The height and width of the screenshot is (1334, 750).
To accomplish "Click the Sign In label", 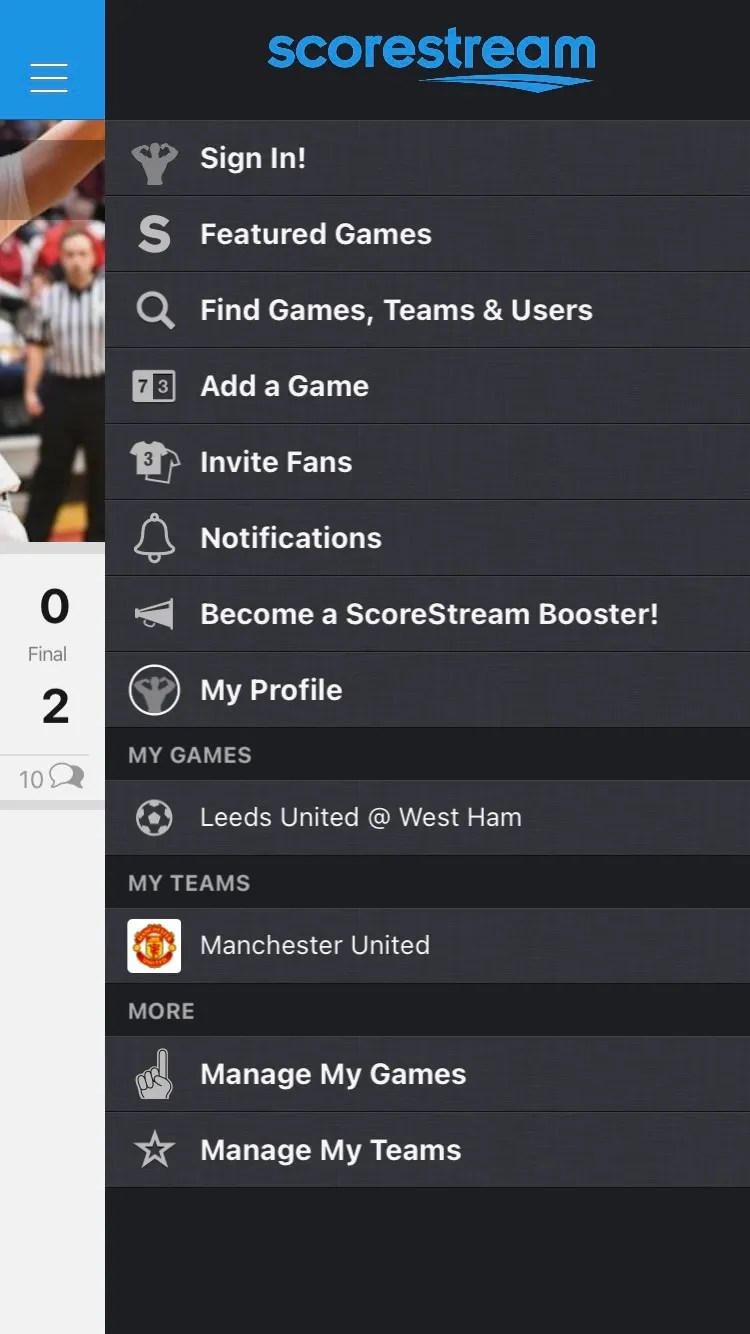I will click(252, 157).
